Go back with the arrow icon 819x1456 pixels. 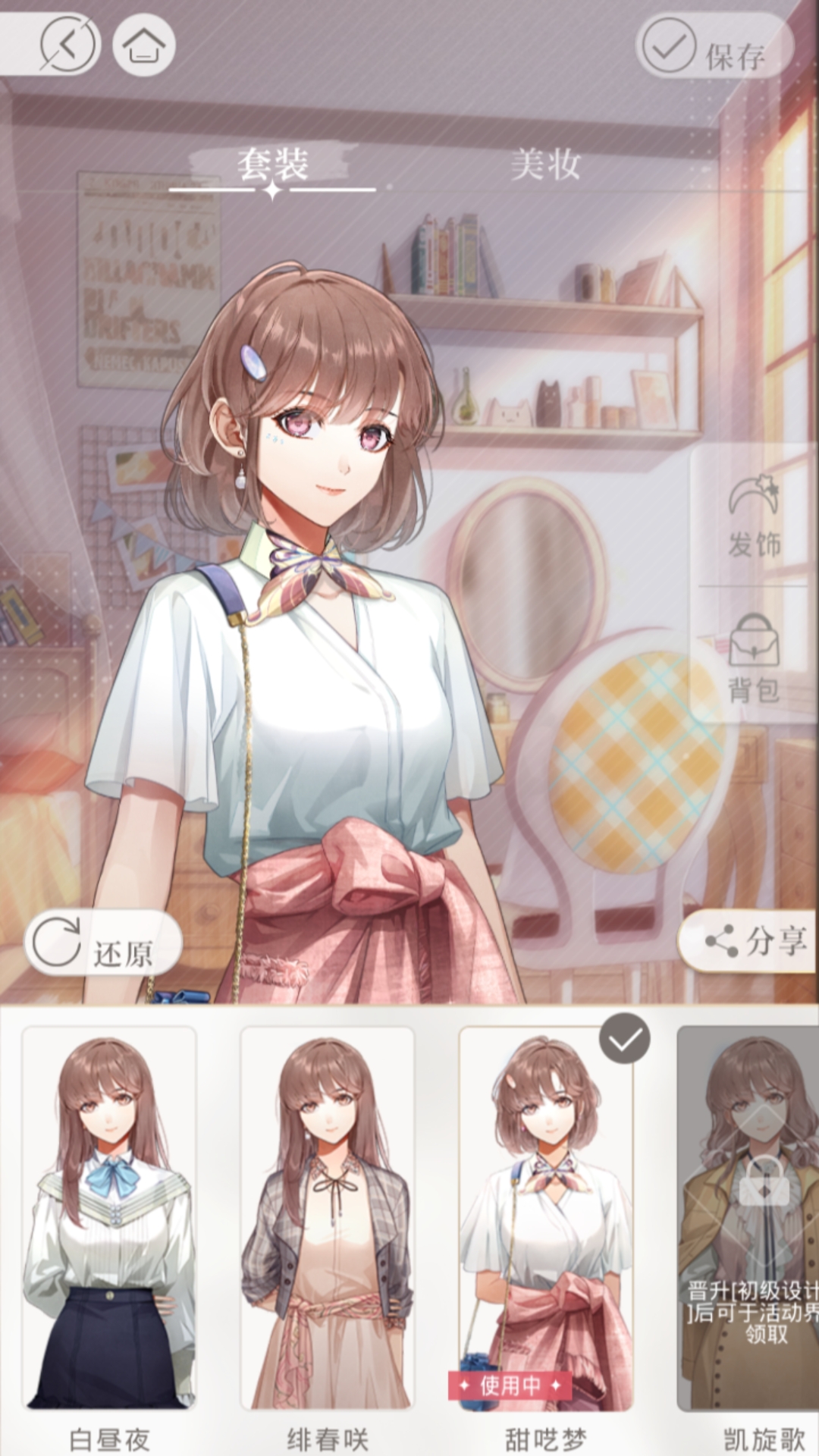[x=69, y=45]
